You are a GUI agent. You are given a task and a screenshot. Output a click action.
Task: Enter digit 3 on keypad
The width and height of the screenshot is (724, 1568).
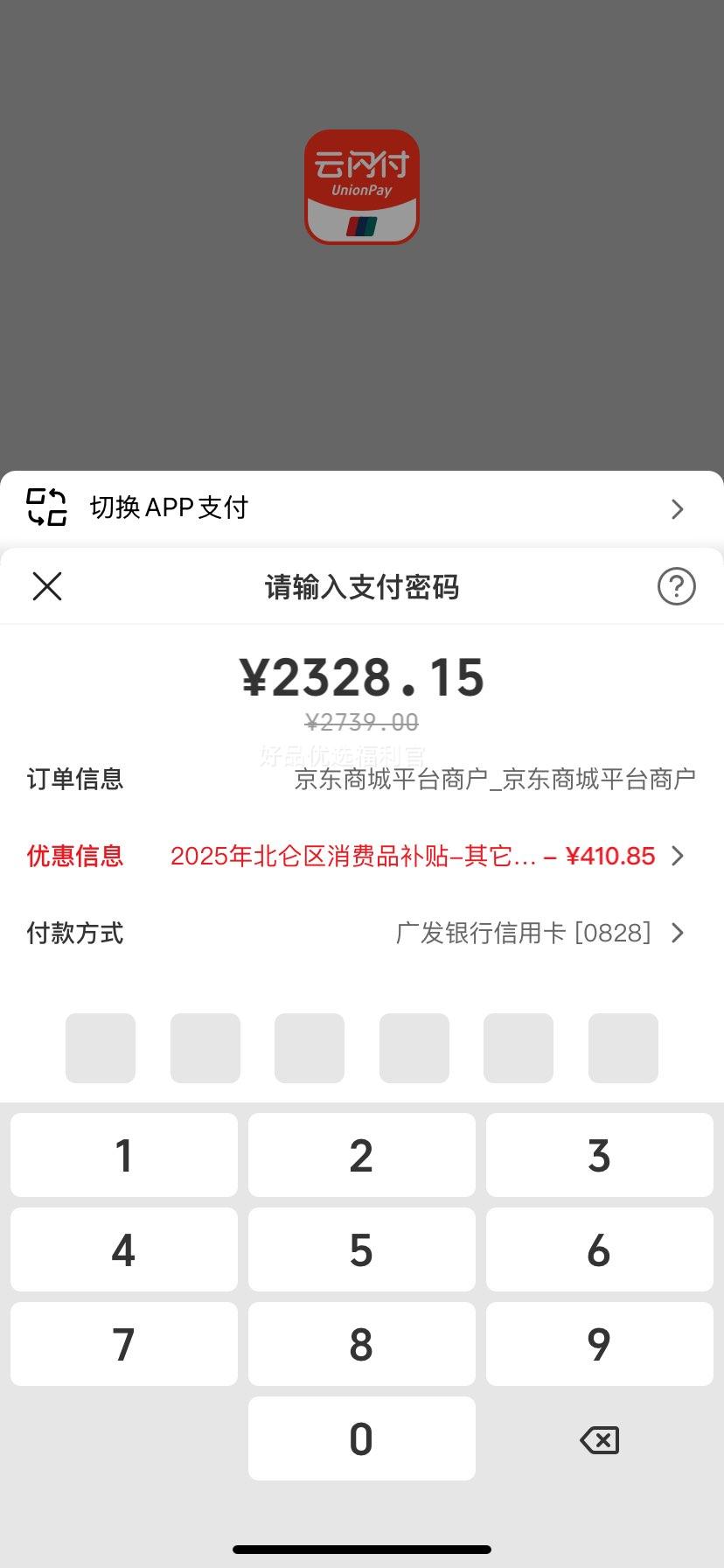coord(600,1155)
